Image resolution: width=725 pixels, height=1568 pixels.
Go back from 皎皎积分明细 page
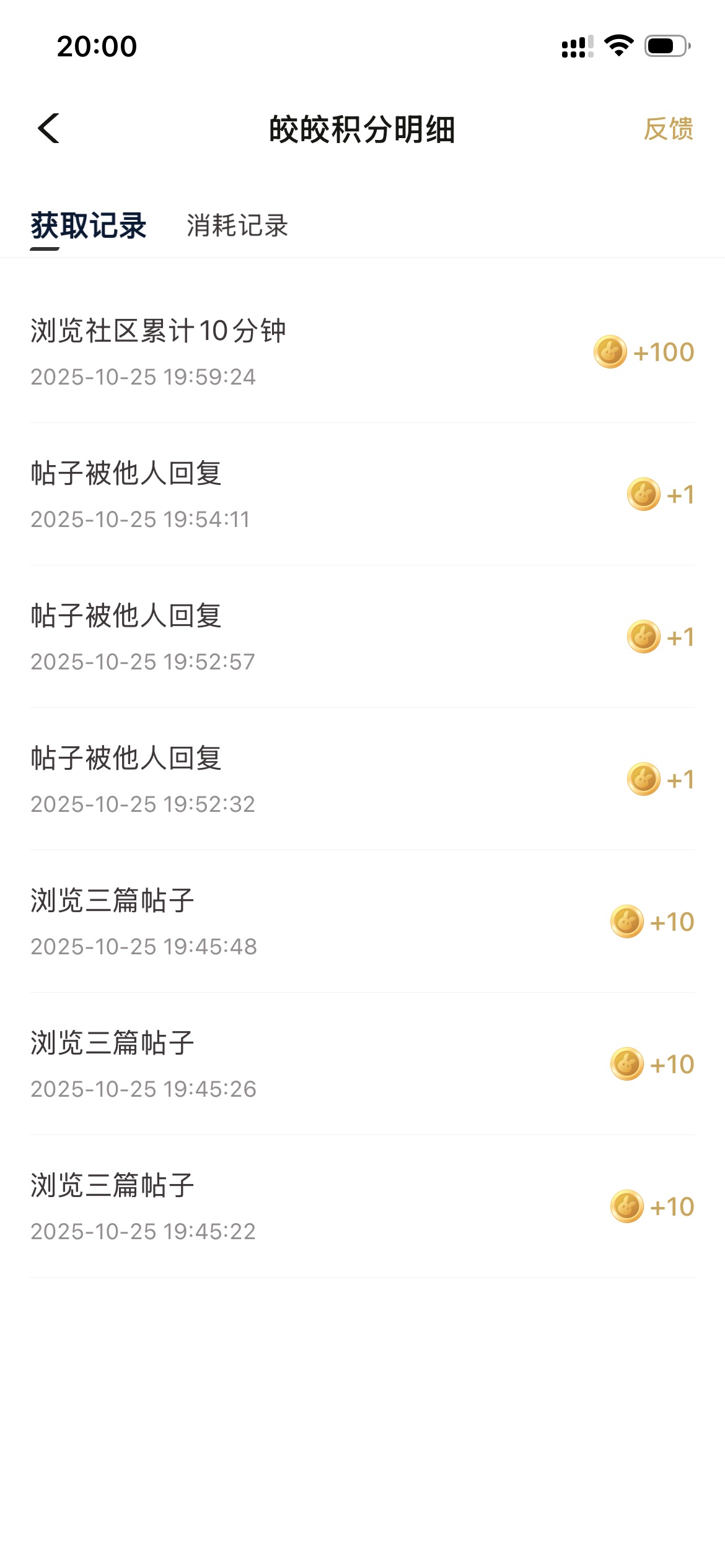pyautogui.click(x=49, y=129)
